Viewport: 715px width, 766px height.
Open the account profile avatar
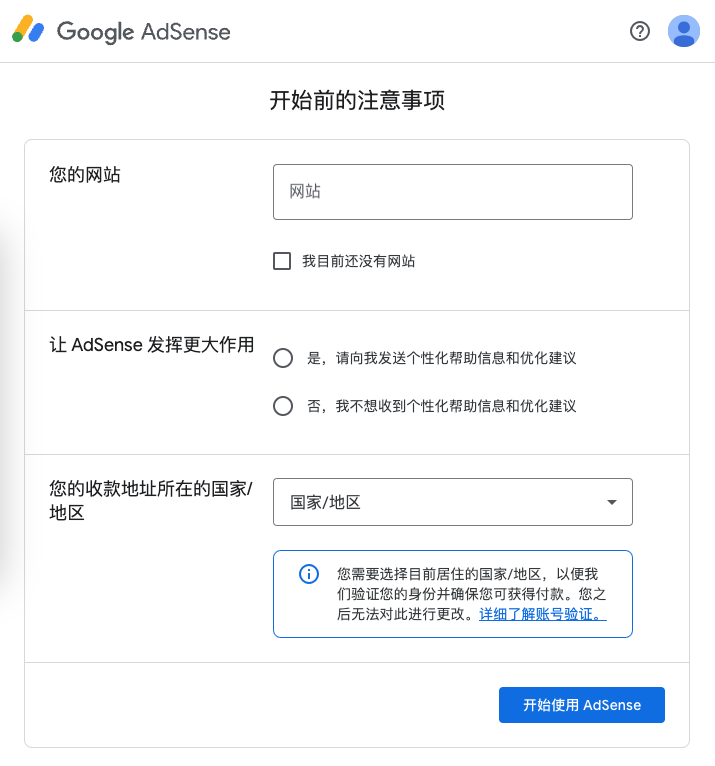pos(684,32)
